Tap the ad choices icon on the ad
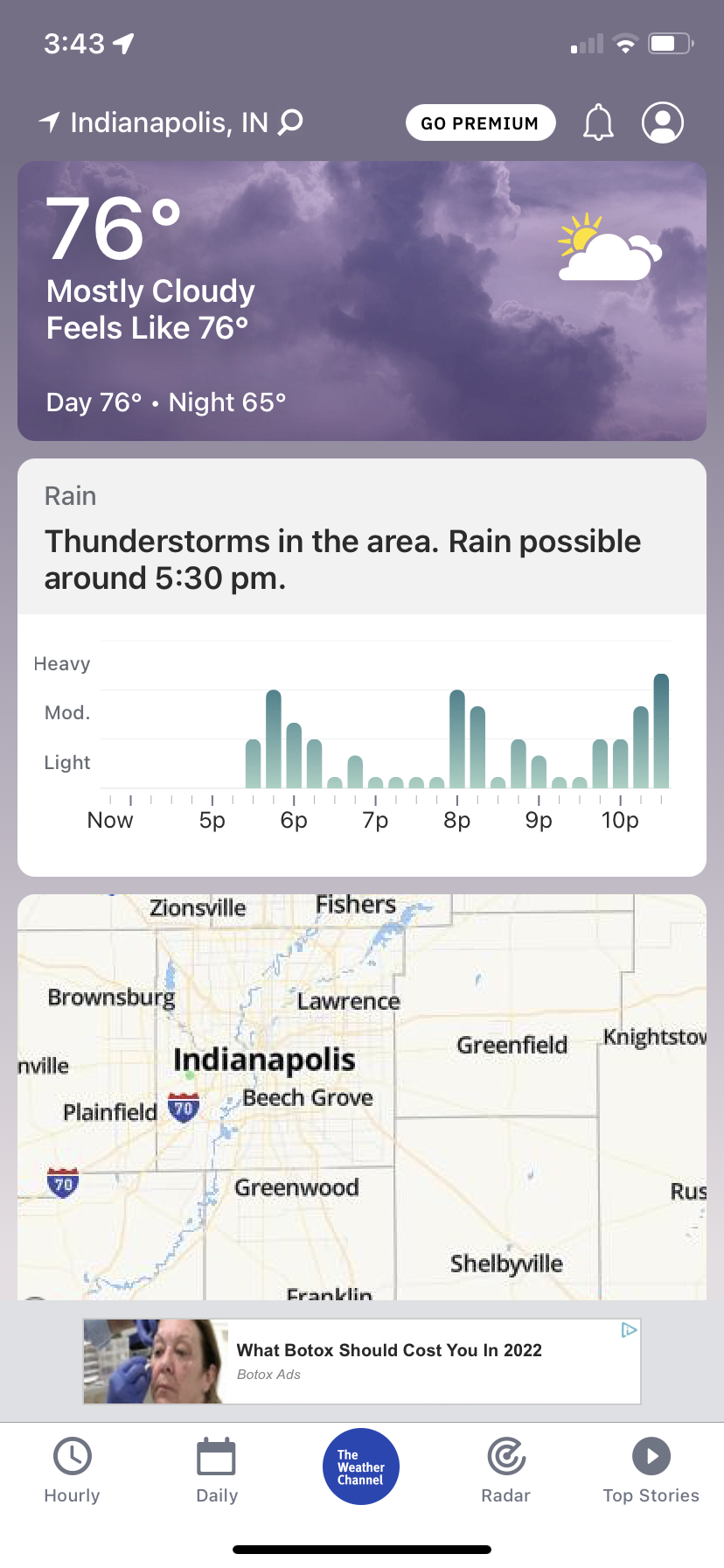Screen dimensions: 724x1568 click(629, 1330)
